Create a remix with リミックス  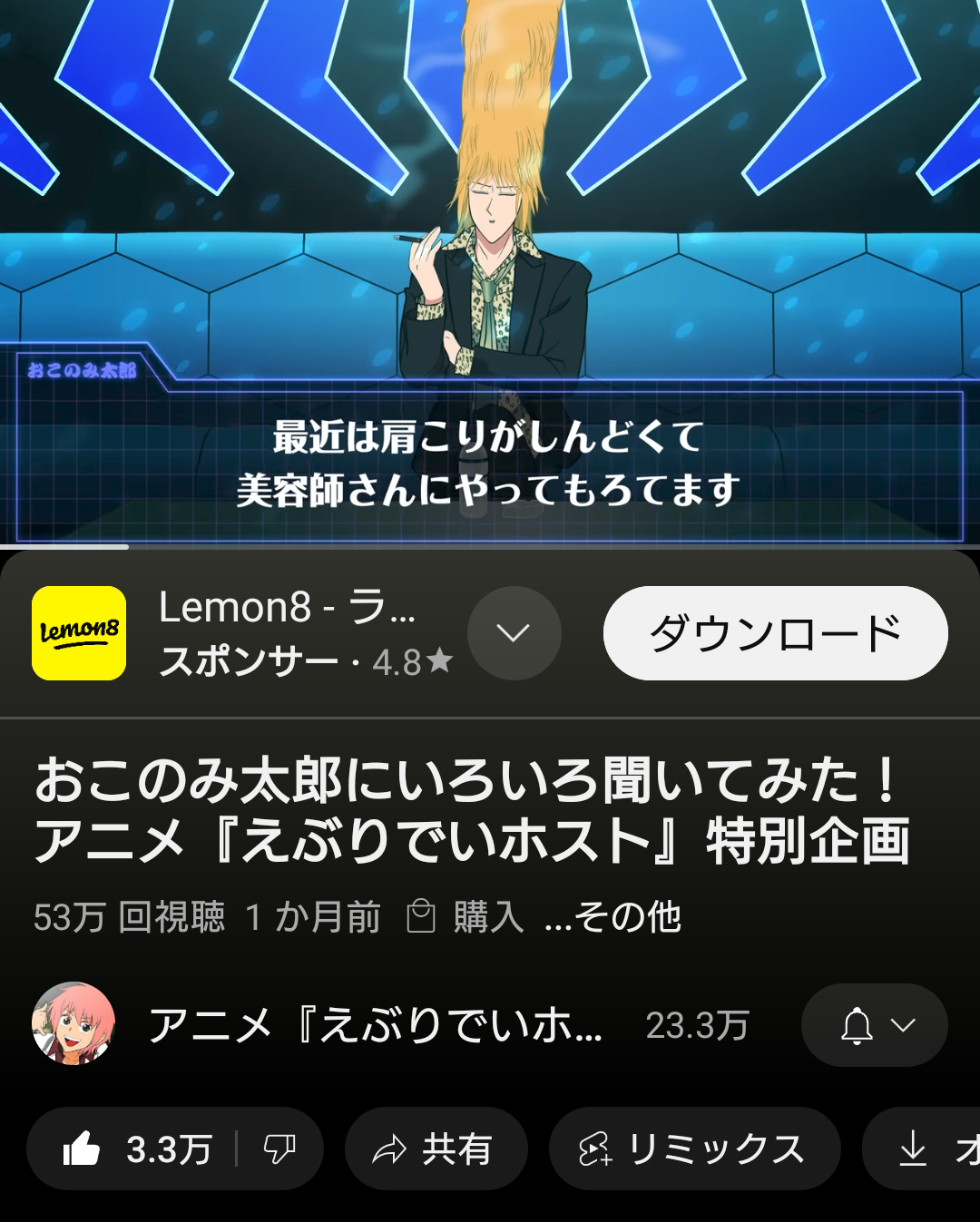click(694, 1149)
